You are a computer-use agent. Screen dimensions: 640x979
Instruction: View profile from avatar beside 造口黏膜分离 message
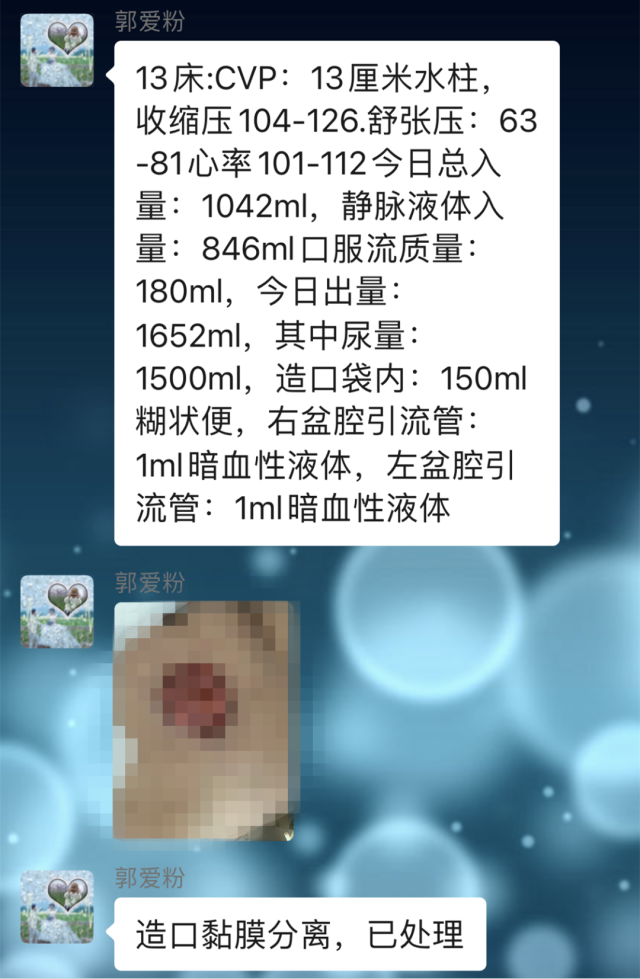(57, 906)
